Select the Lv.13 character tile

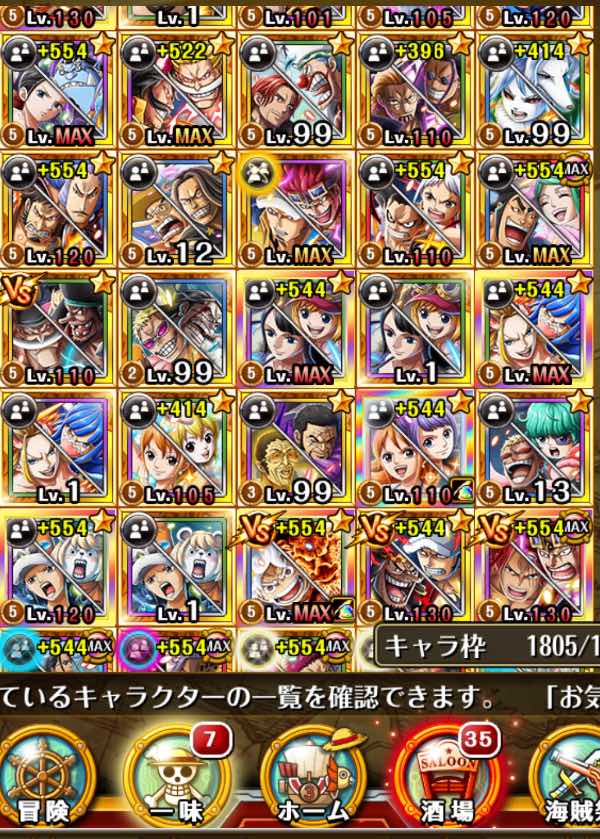535,449
